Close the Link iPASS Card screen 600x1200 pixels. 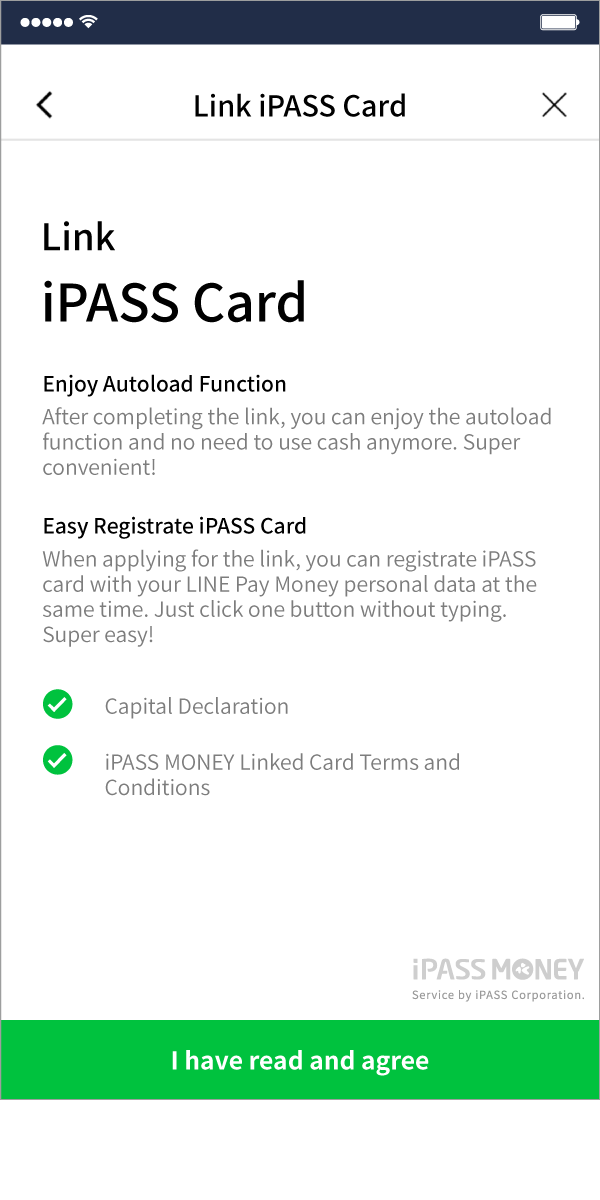click(x=554, y=105)
